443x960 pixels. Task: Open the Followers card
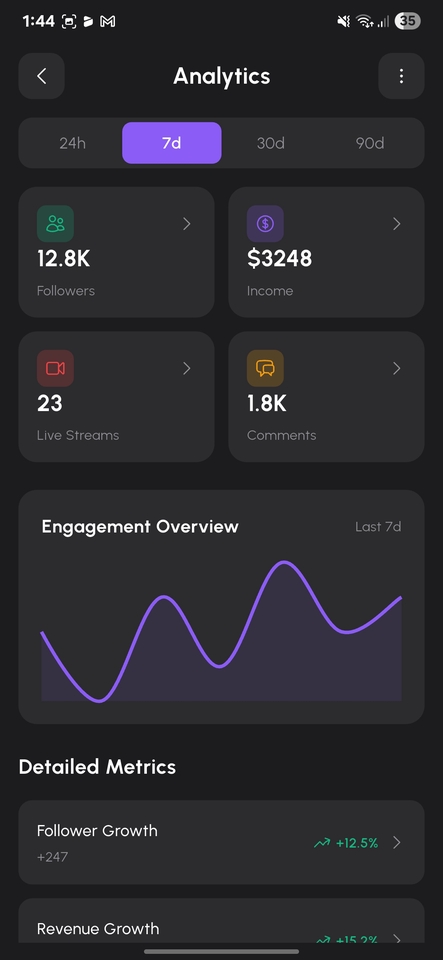pos(116,252)
